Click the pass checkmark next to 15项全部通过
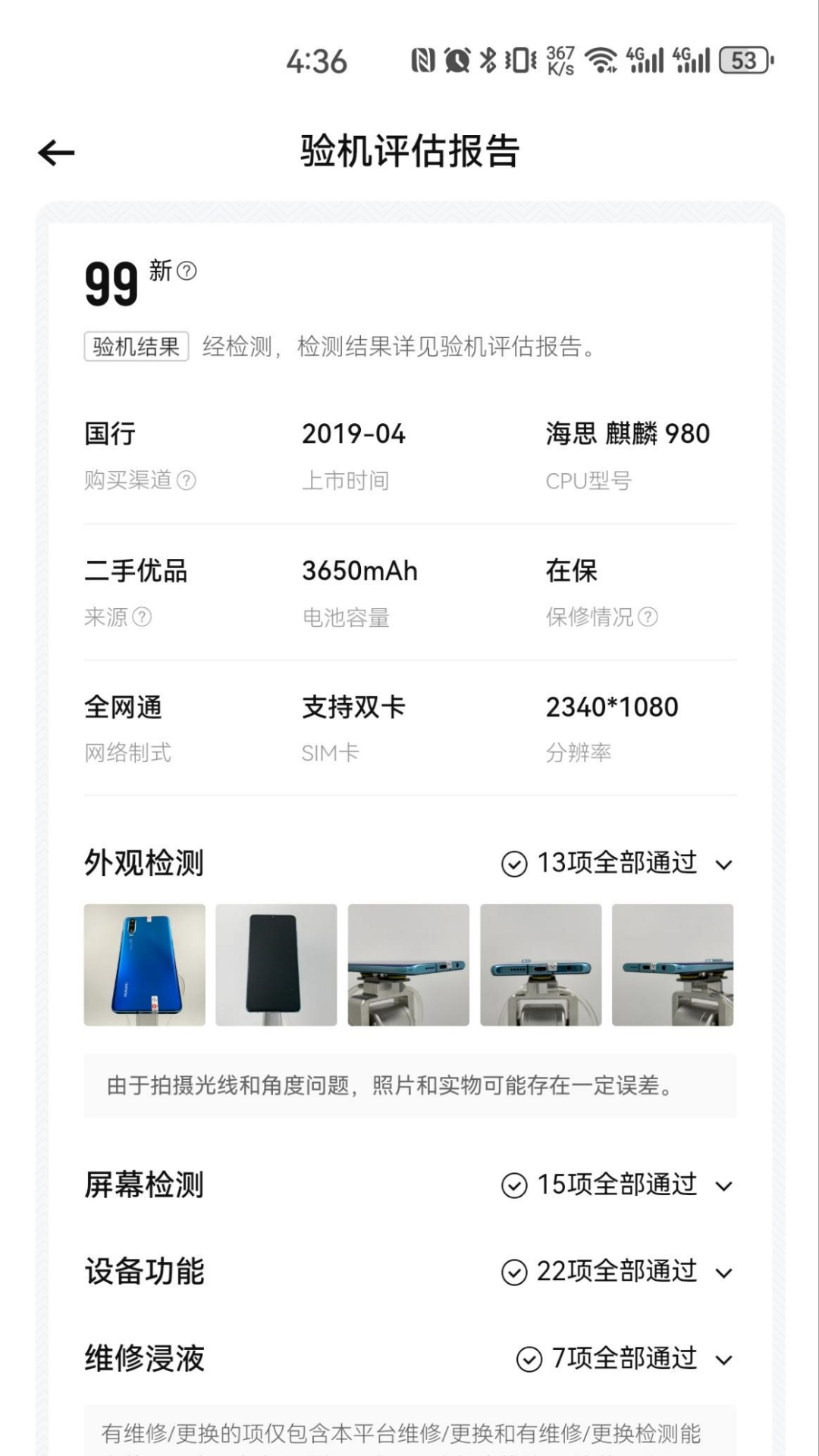The height and width of the screenshot is (1456, 819). click(513, 1185)
